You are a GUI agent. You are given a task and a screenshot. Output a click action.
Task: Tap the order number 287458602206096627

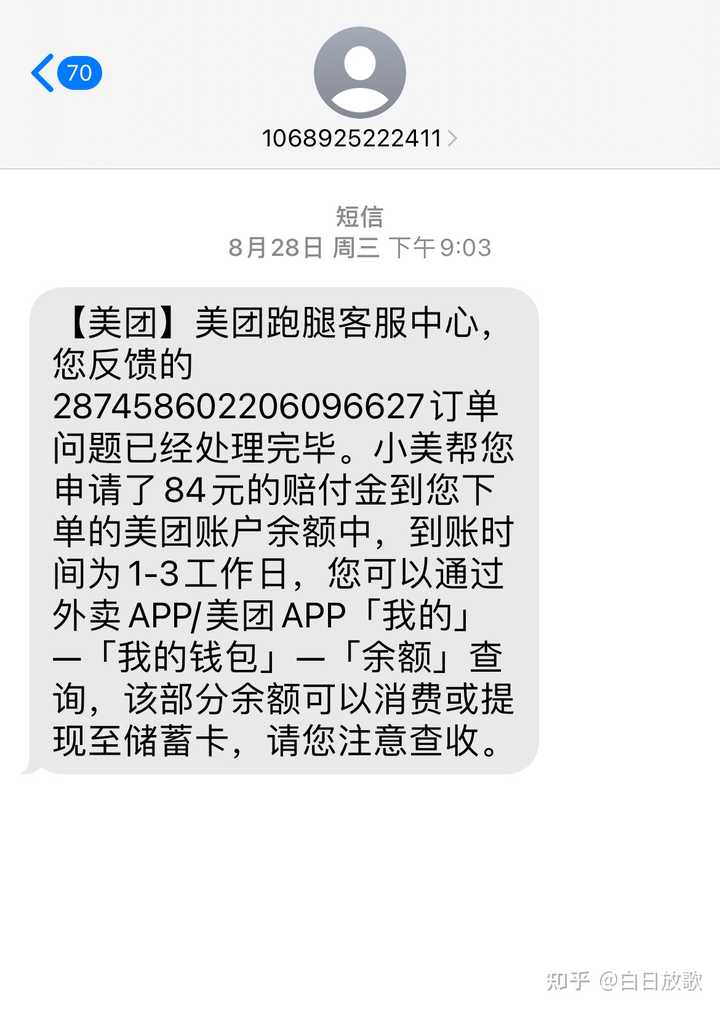pos(239,408)
